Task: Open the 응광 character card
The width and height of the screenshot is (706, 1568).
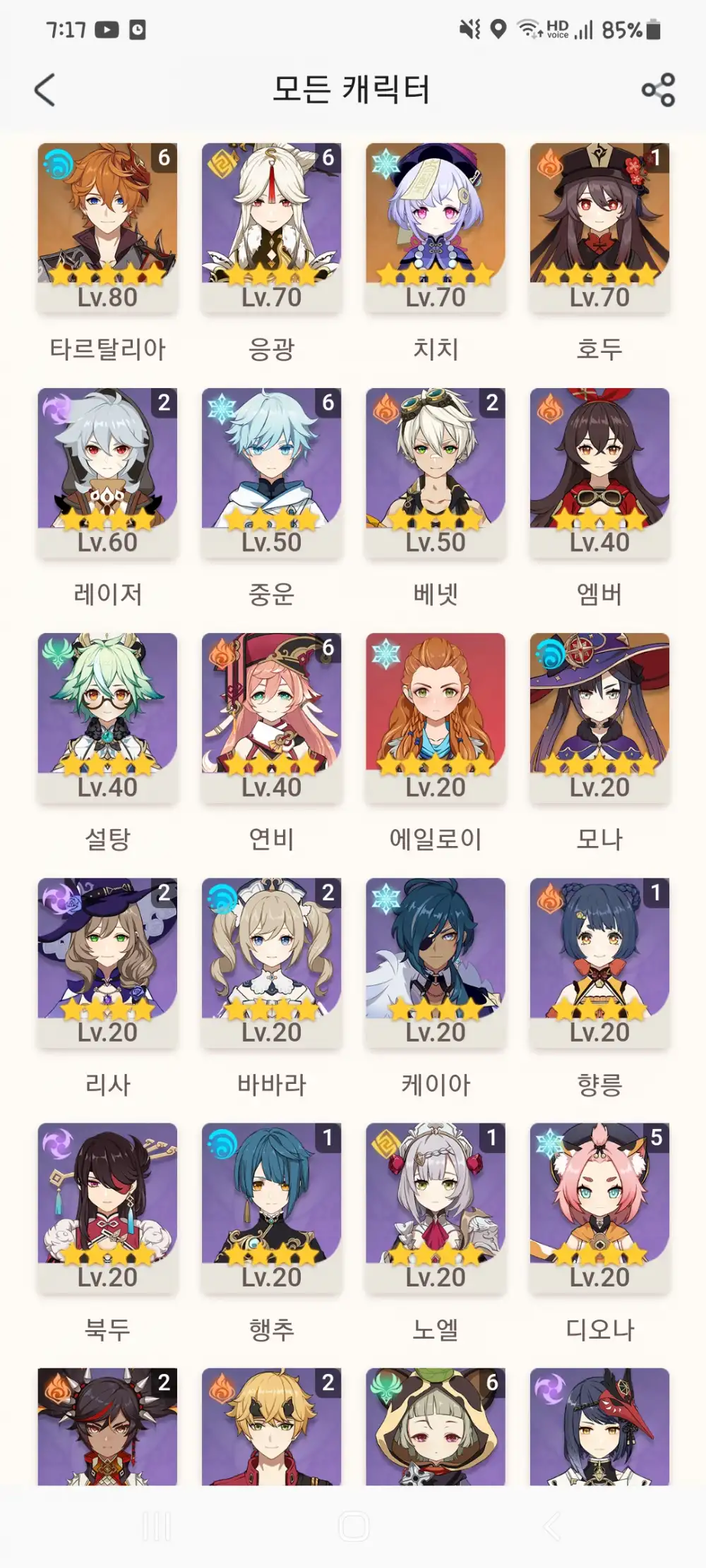Action: (x=271, y=227)
